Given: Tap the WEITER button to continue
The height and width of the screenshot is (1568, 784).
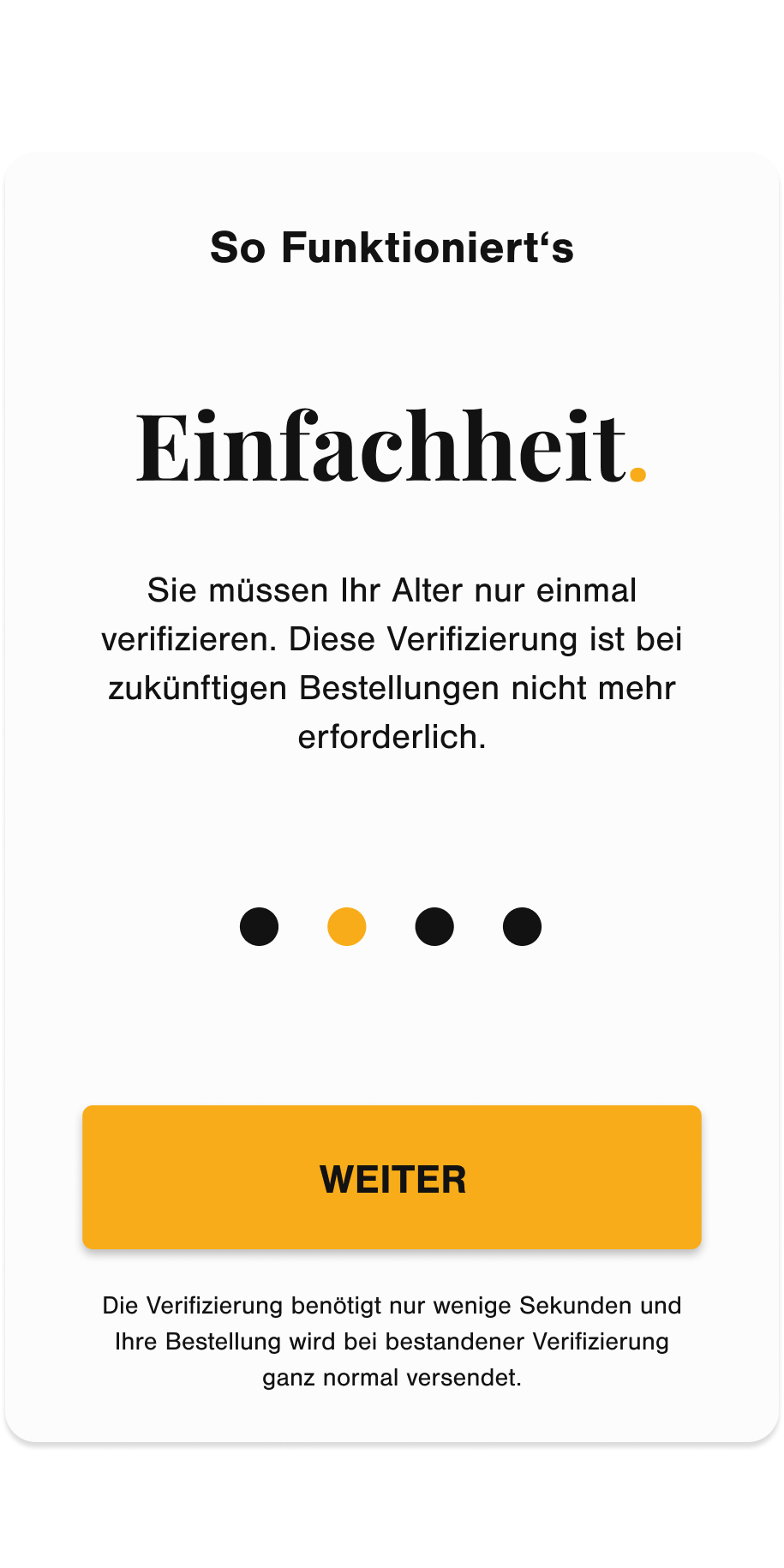Looking at the screenshot, I should coord(392,1177).
